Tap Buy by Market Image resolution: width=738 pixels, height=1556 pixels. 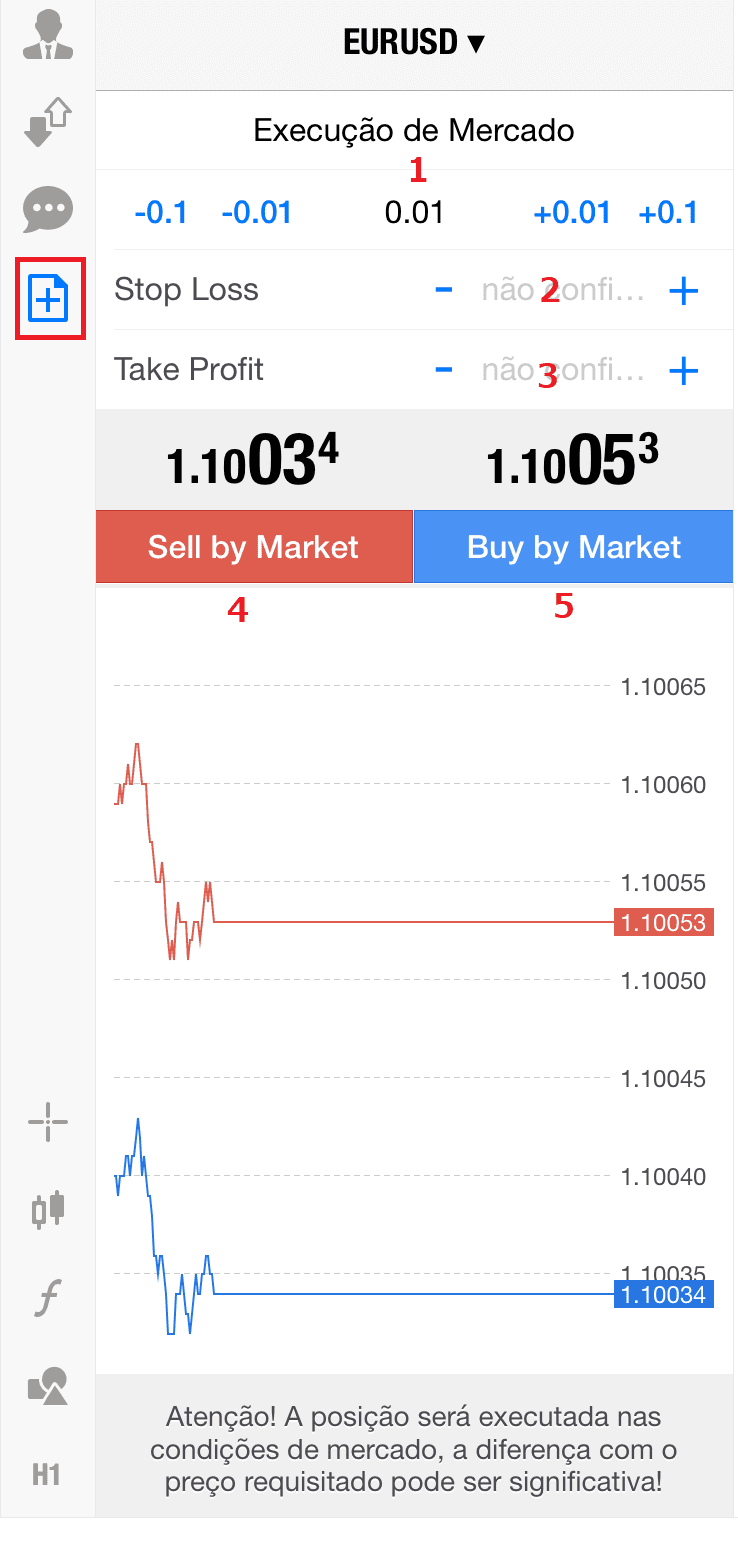tap(573, 547)
